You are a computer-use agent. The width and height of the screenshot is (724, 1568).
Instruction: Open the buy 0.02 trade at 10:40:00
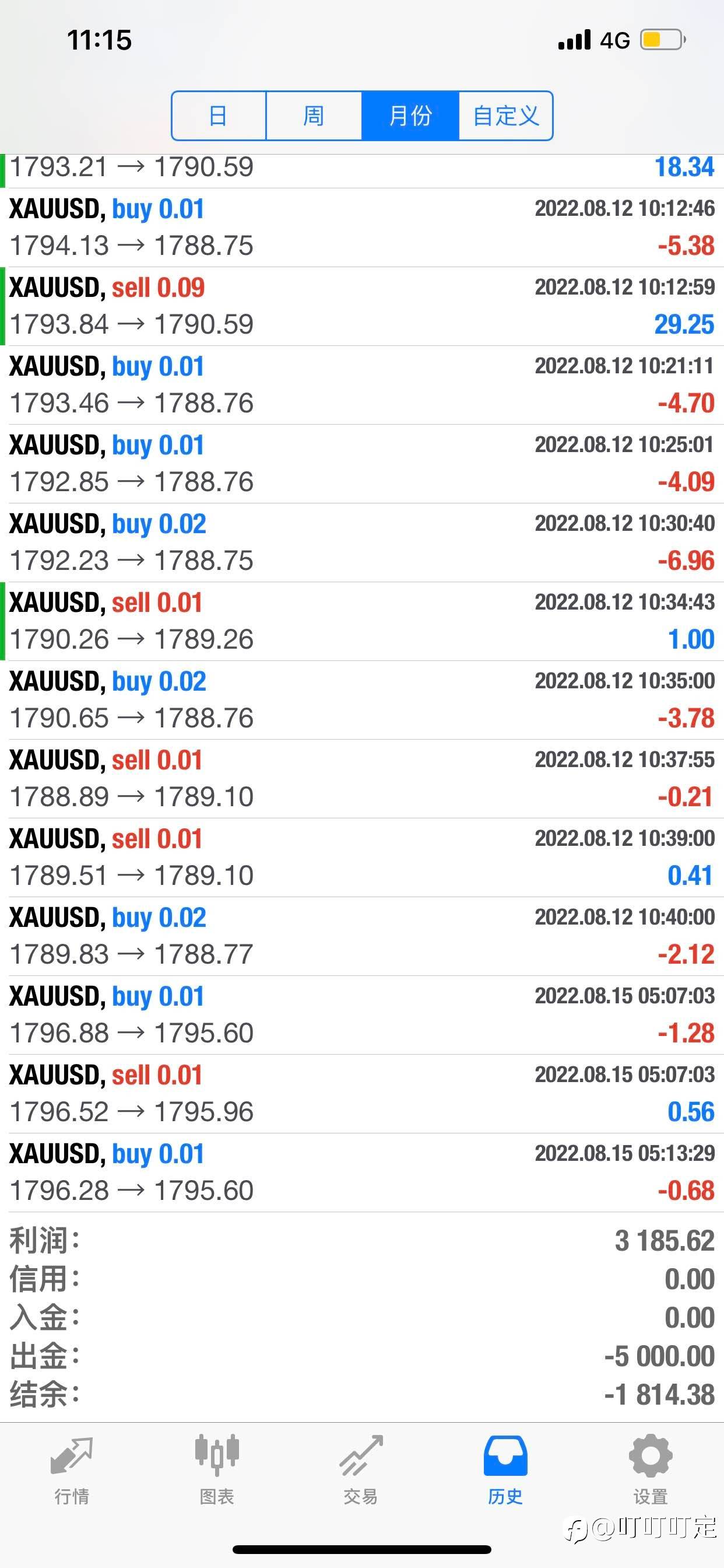[362, 936]
